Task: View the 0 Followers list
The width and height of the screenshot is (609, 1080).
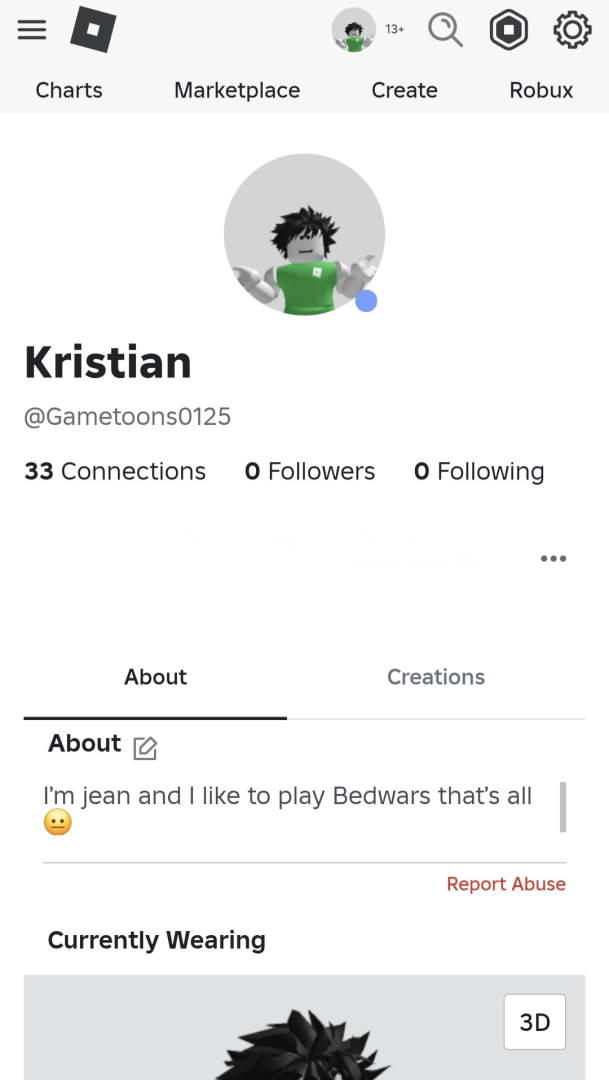Action: point(310,471)
